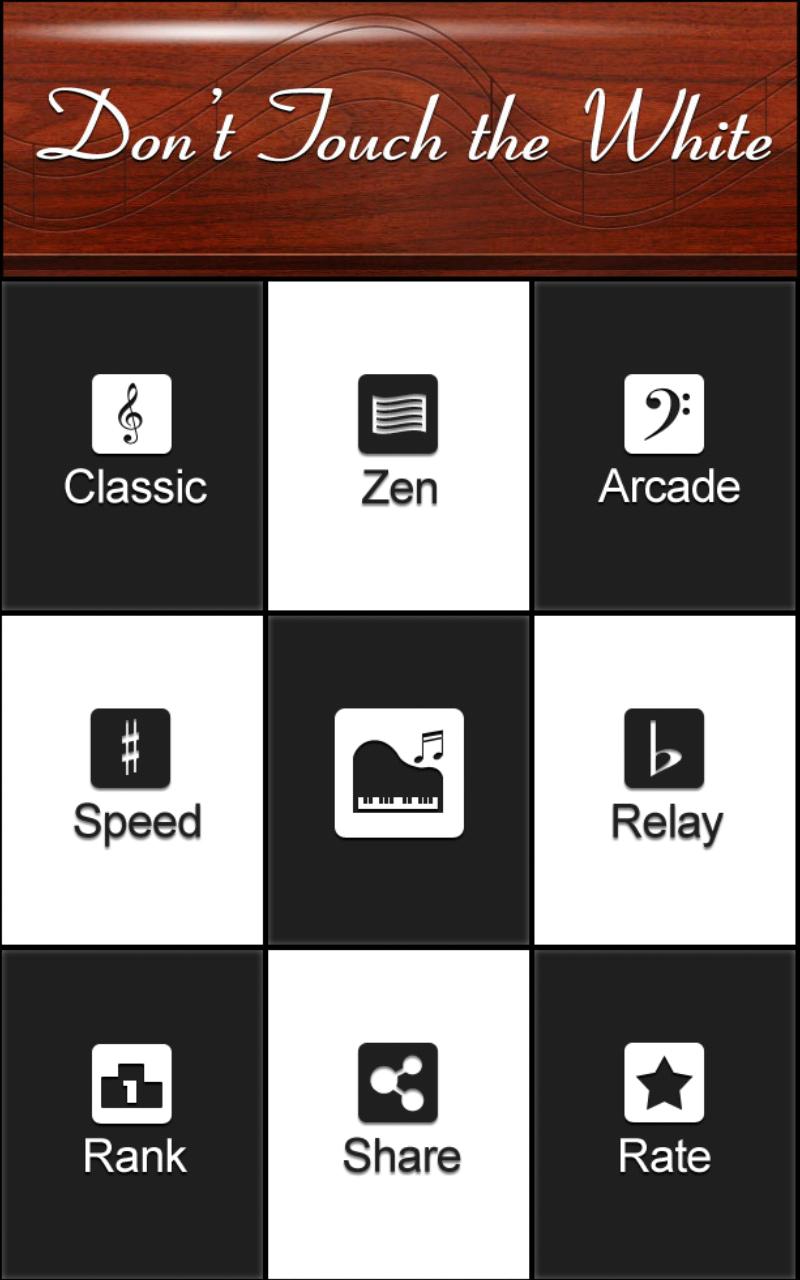Choose the Speed mode tile
The height and width of the screenshot is (1280, 800).
tap(133, 780)
